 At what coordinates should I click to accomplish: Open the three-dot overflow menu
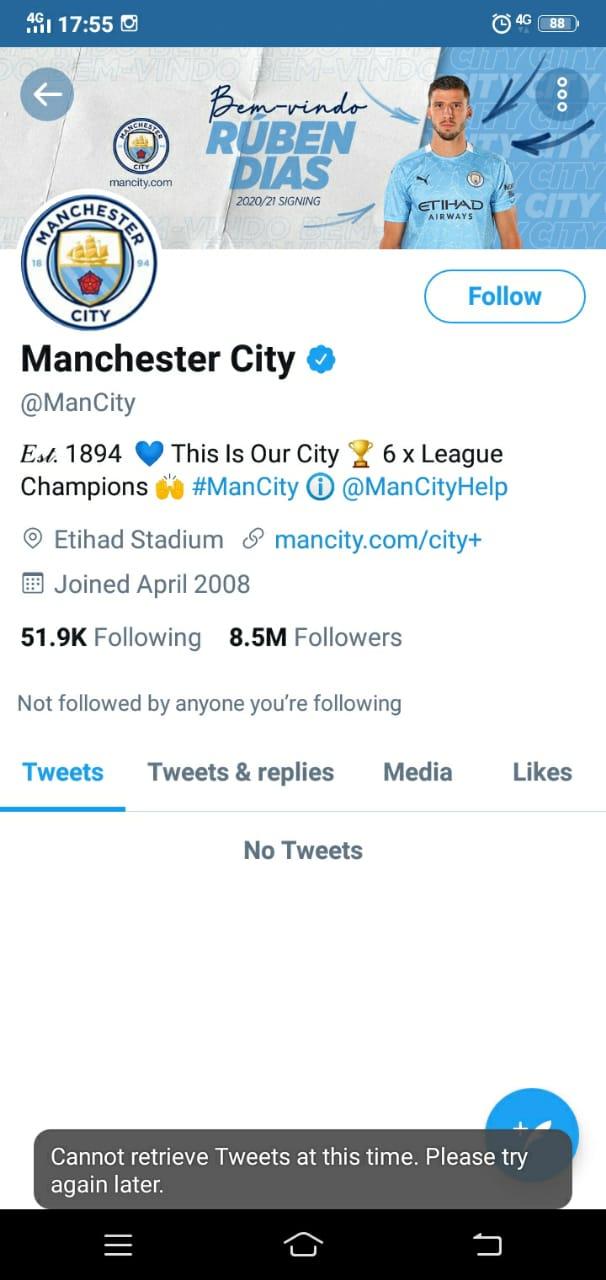tap(562, 94)
